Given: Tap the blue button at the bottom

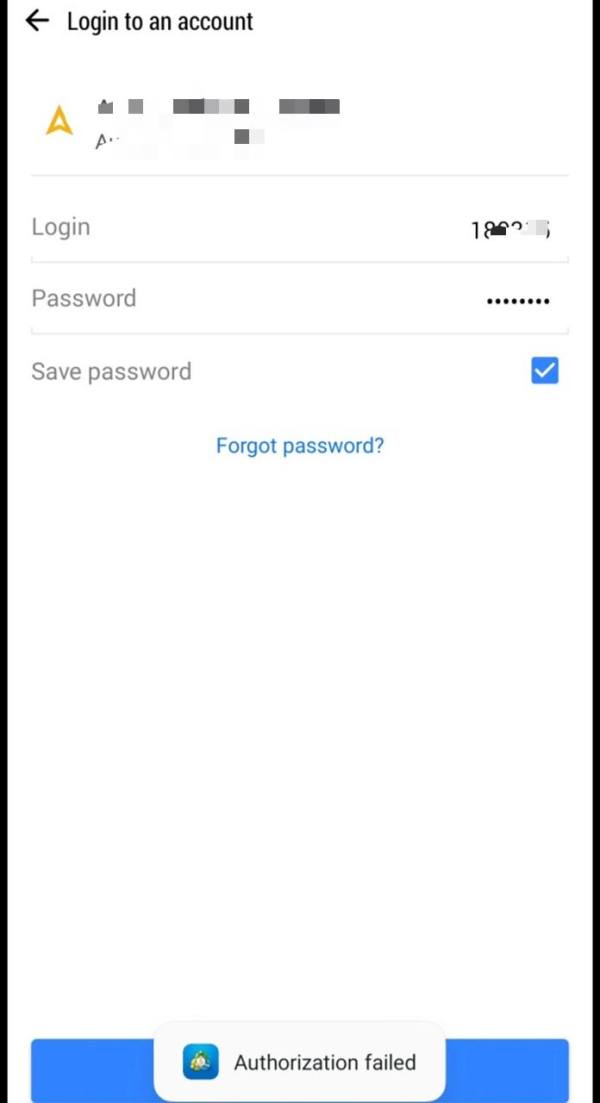Looking at the screenshot, I should [x=300, y=1069].
